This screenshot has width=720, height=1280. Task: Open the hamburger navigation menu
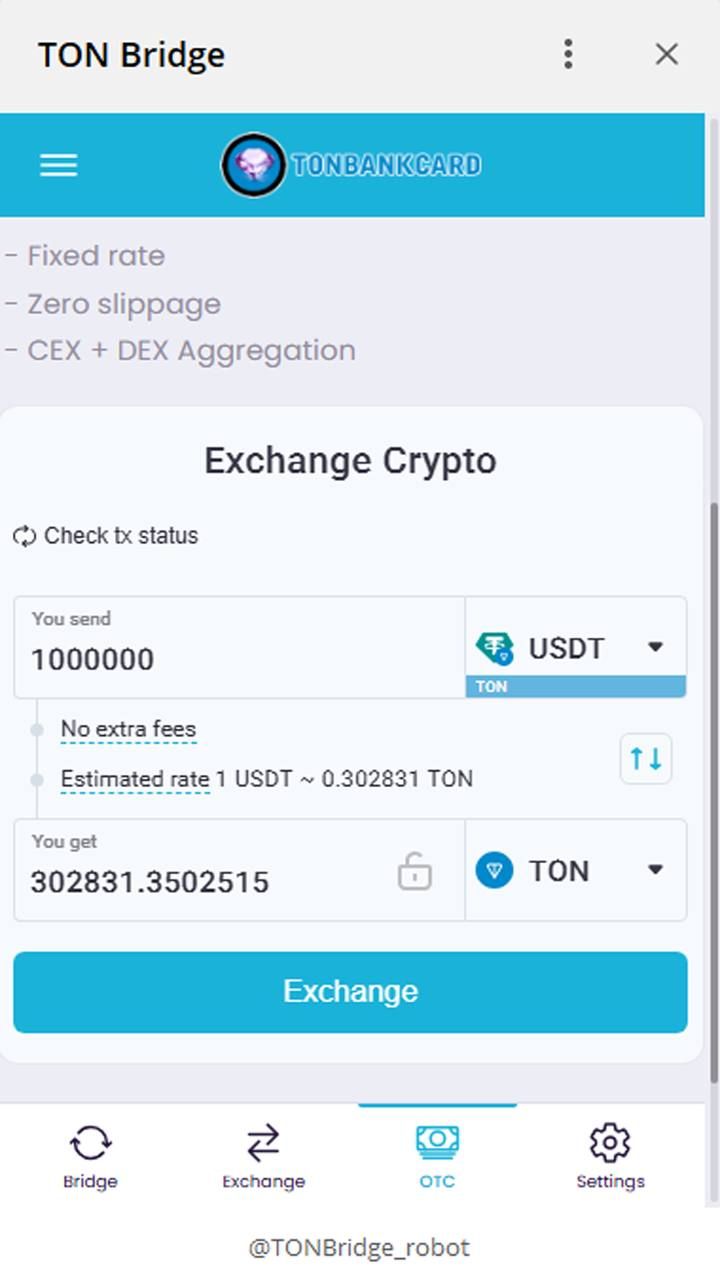click(x=58, y=165)
